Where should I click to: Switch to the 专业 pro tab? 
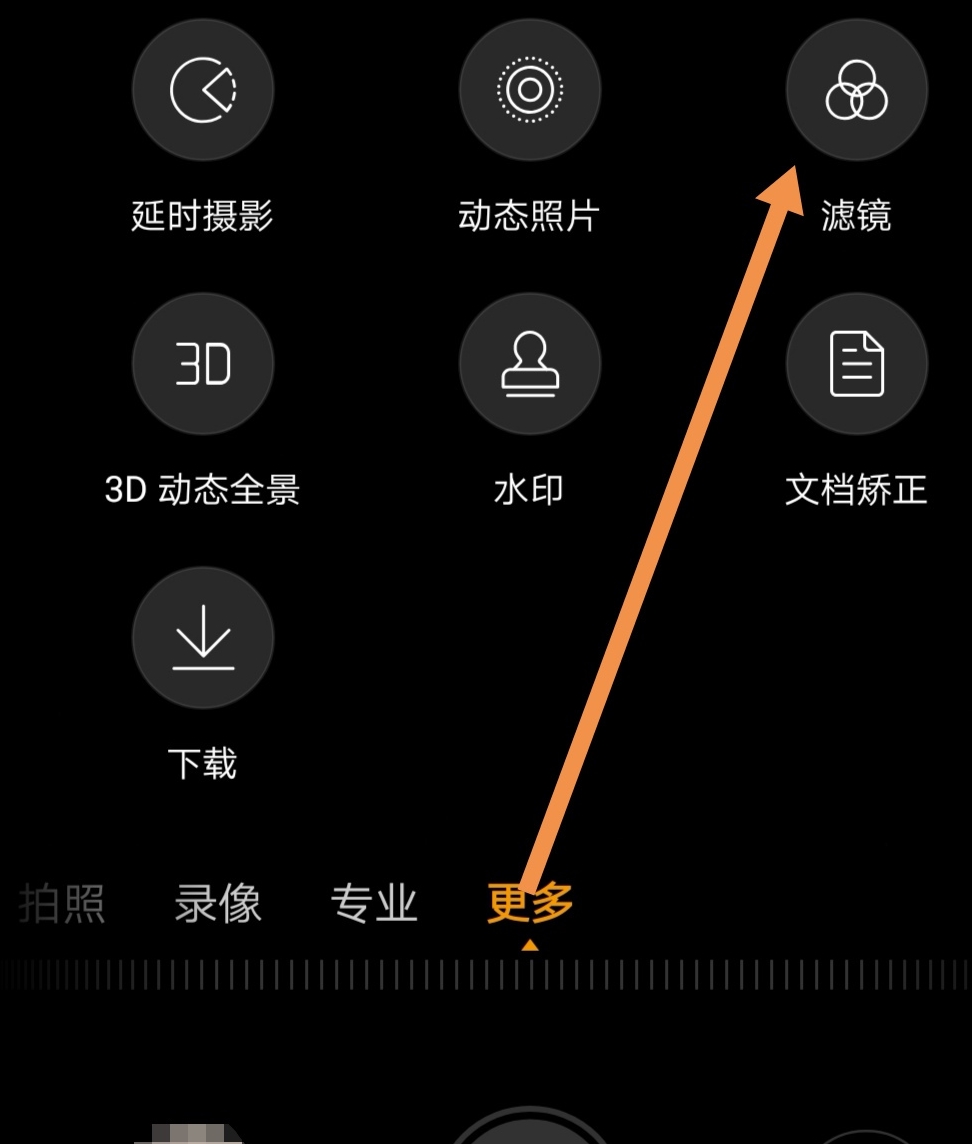click(x=374, y=904)
